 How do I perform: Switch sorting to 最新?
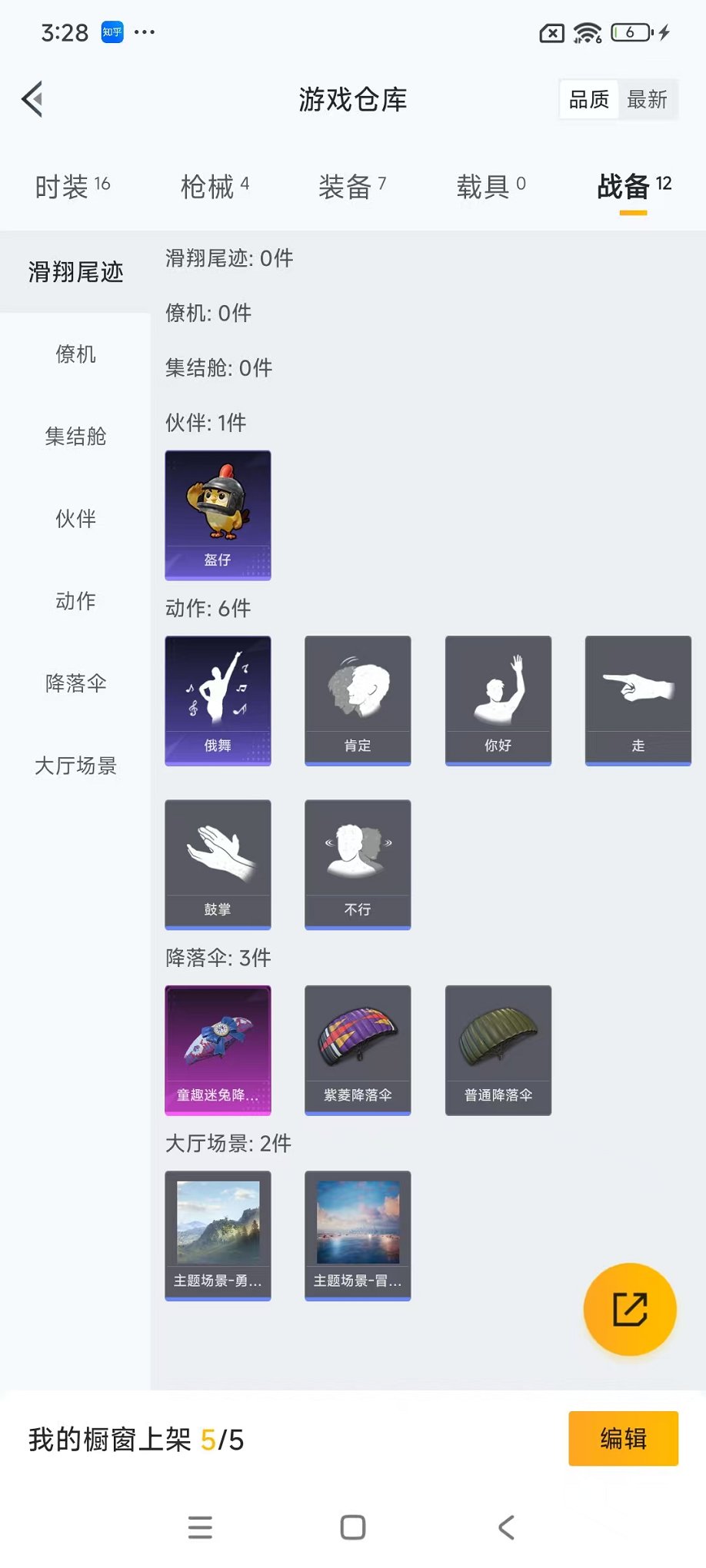pyautogui.click(x=648, y=98)
